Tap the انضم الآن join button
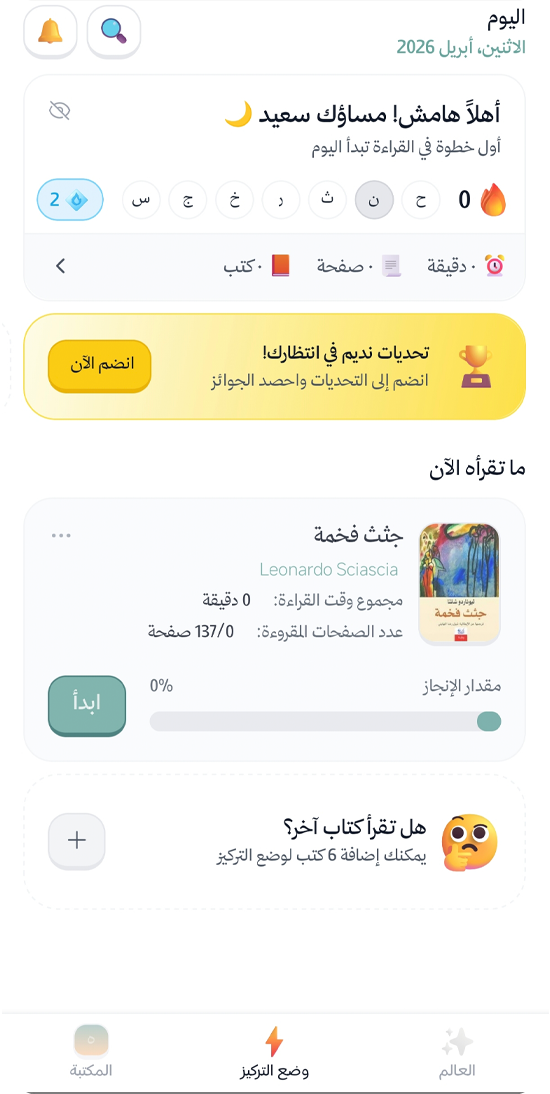 (100, 366)
